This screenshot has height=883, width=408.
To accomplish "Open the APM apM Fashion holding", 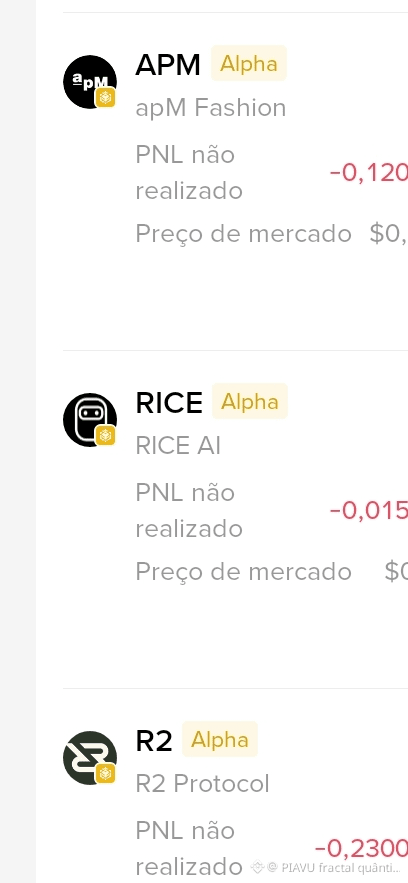I will [235, 181].
